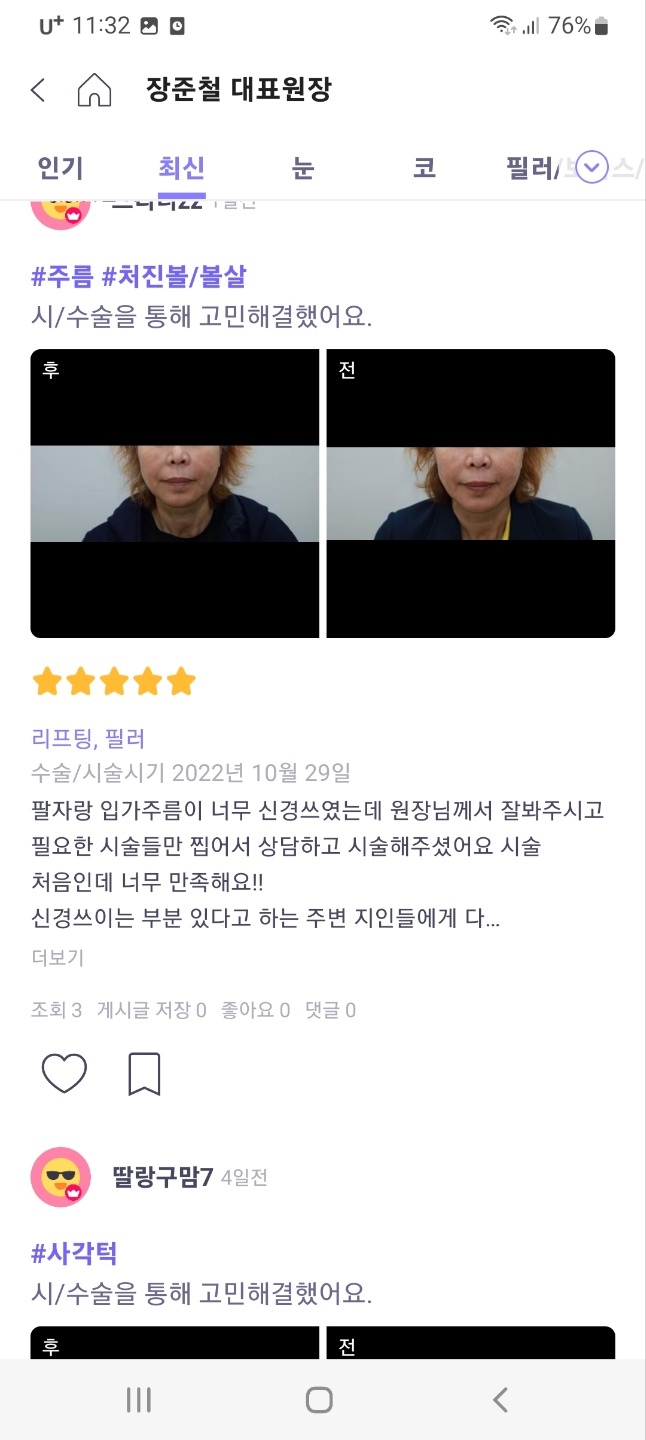The image size is (646, 1440).
Task: Switch to the 필러 tab
Action: click(x=529, y=167)
